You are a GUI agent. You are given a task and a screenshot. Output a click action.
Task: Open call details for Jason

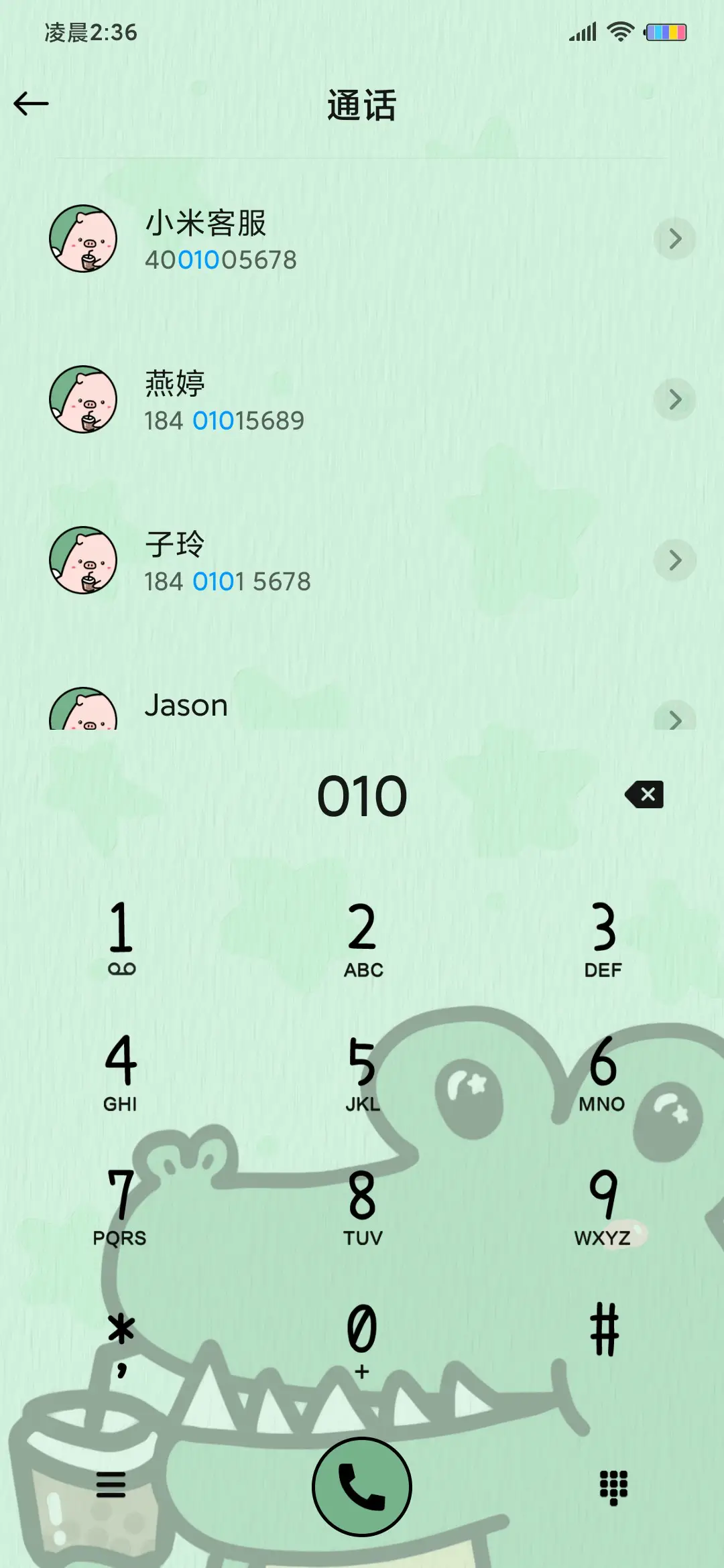(674, 719)
